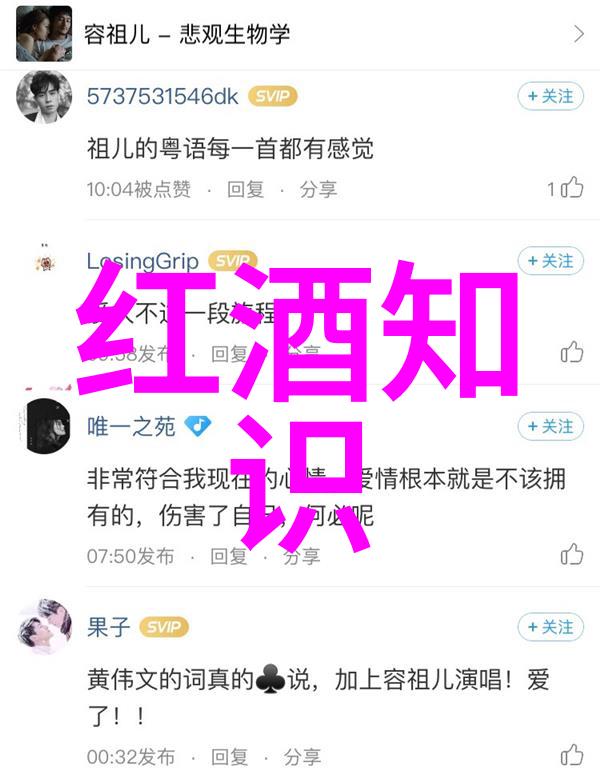The height and width of the screenshot is (778, 600).
Task: Open 5737531546dk's profile avatar
Action: (44, 96)
